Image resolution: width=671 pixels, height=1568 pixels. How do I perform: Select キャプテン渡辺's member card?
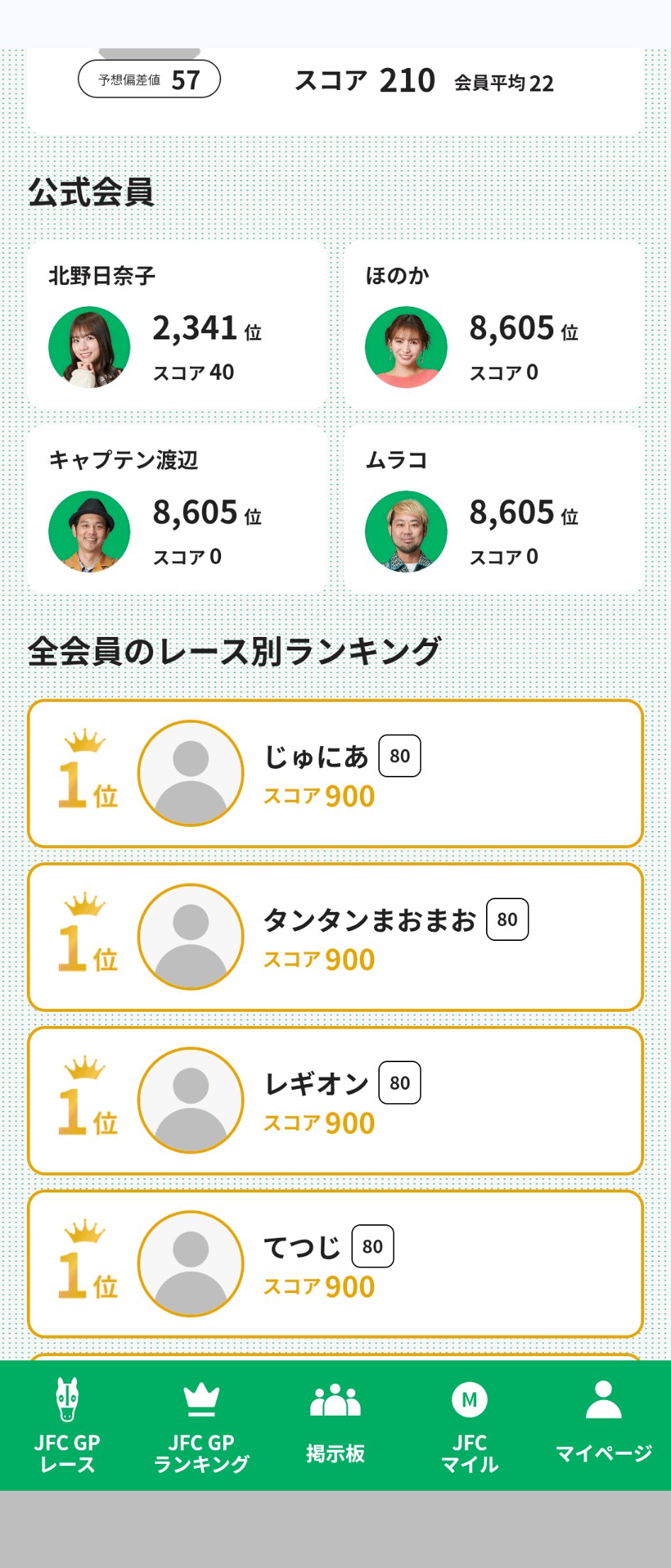pos(177,509)
